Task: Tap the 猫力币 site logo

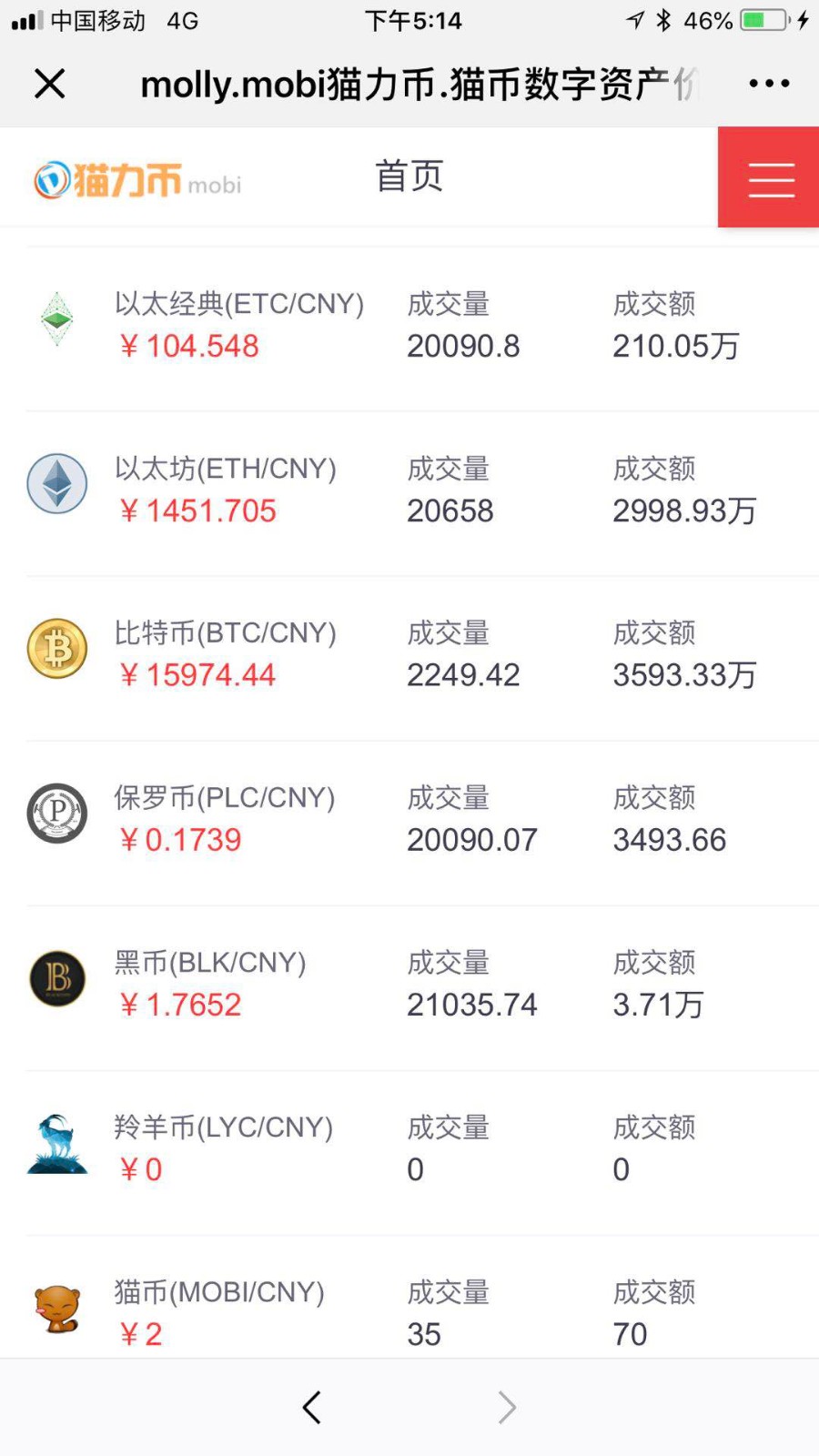Action: coord(136,178)
